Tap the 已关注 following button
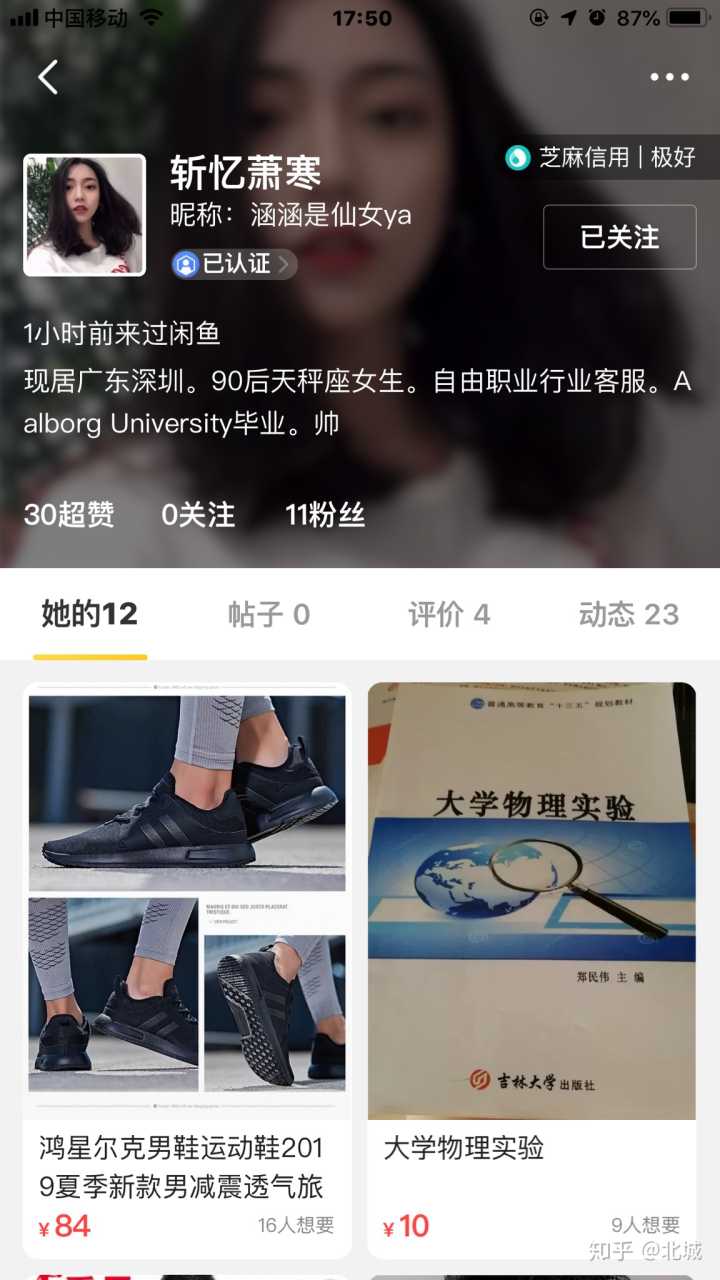The image size is (720, 1280). pos(619,237)
